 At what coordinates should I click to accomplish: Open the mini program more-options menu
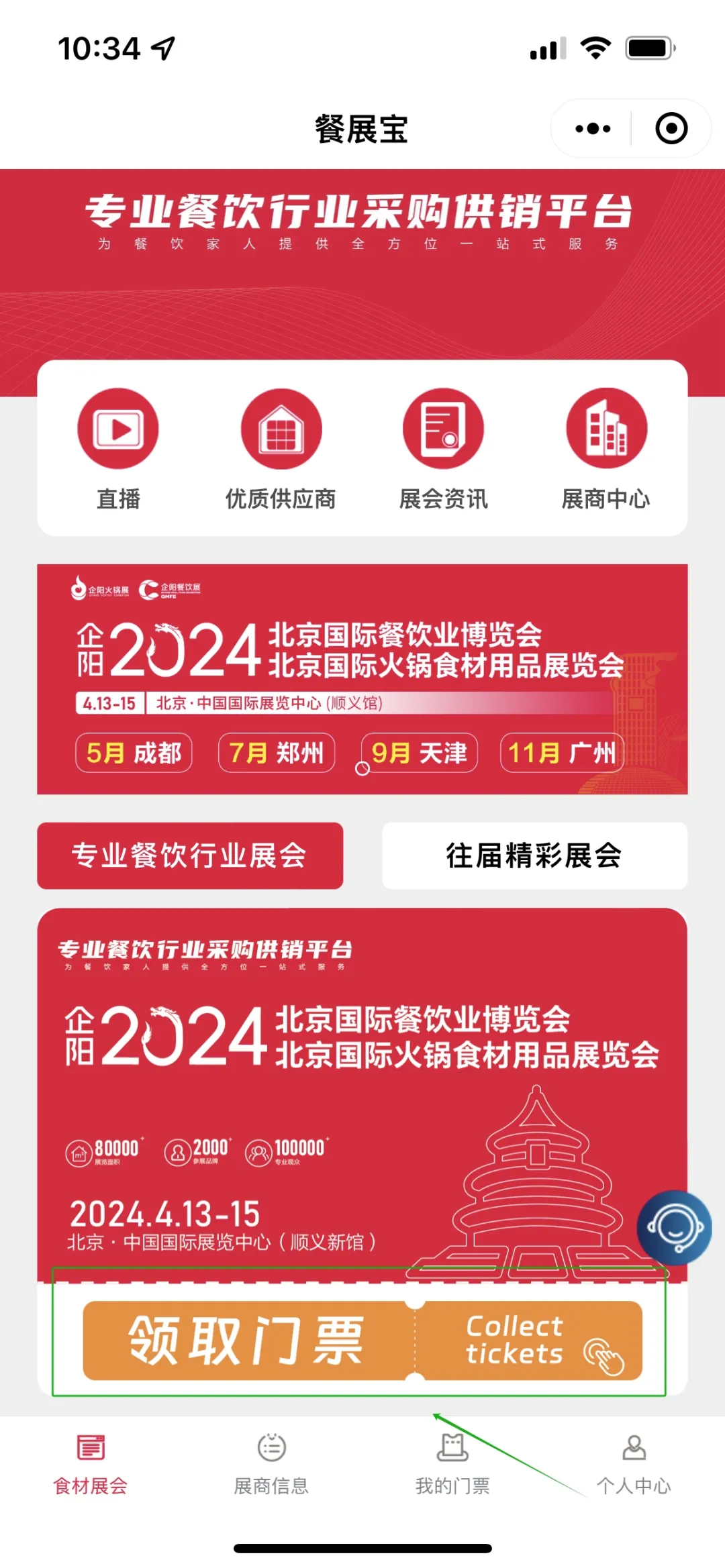pos(593,128)
